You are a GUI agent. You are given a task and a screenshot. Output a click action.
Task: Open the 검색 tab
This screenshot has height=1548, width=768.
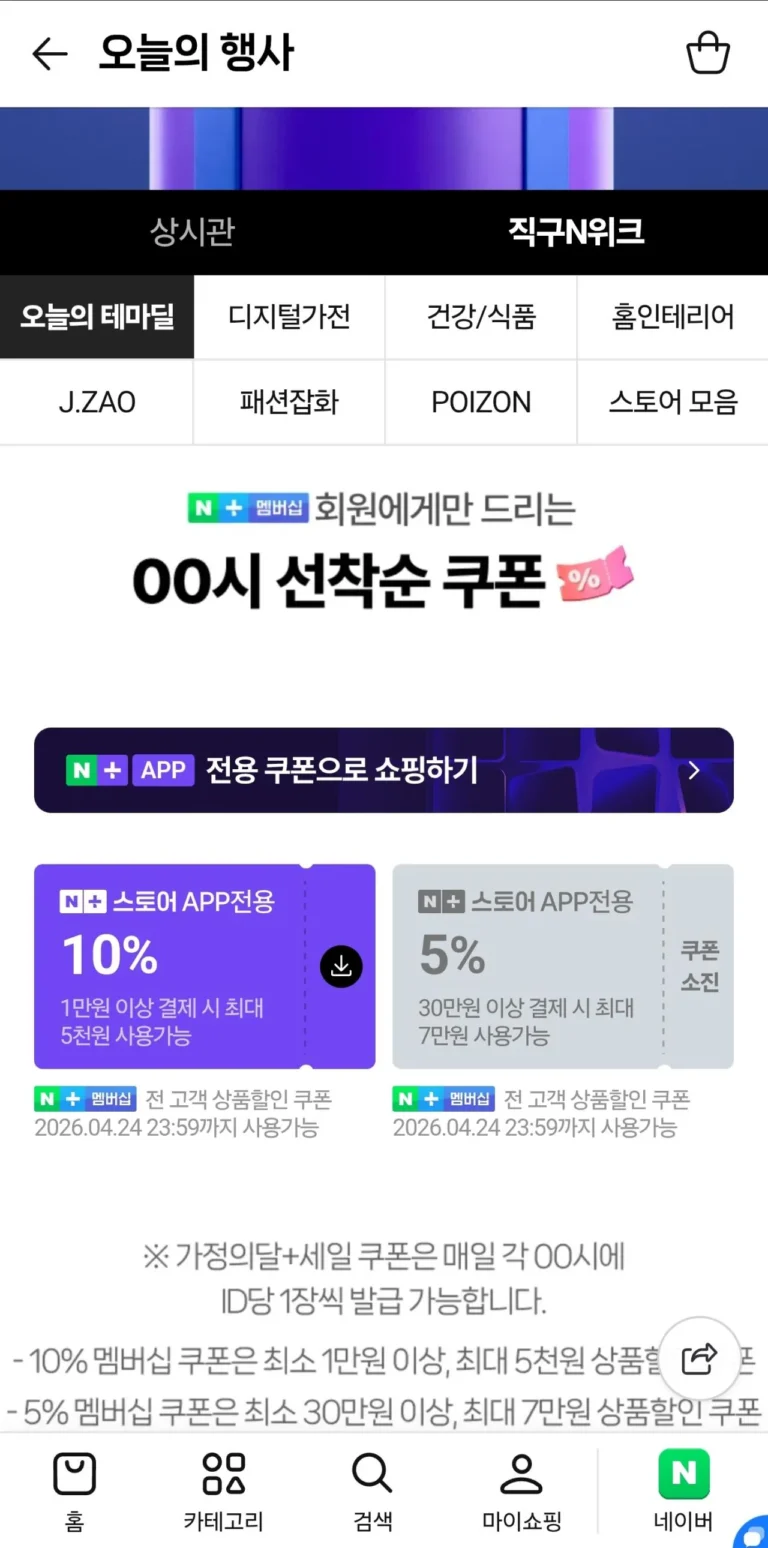372,1490
